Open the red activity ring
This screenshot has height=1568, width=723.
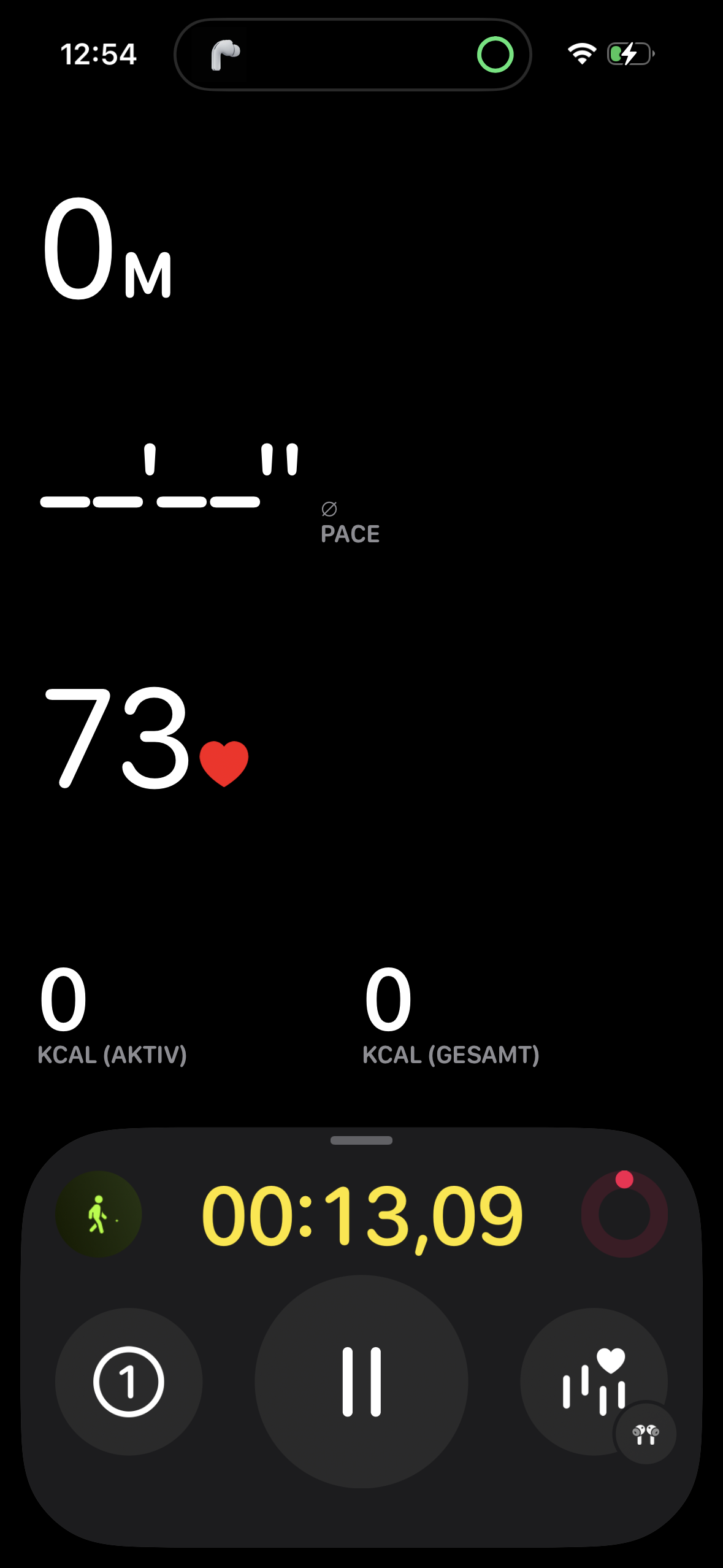624,1214
